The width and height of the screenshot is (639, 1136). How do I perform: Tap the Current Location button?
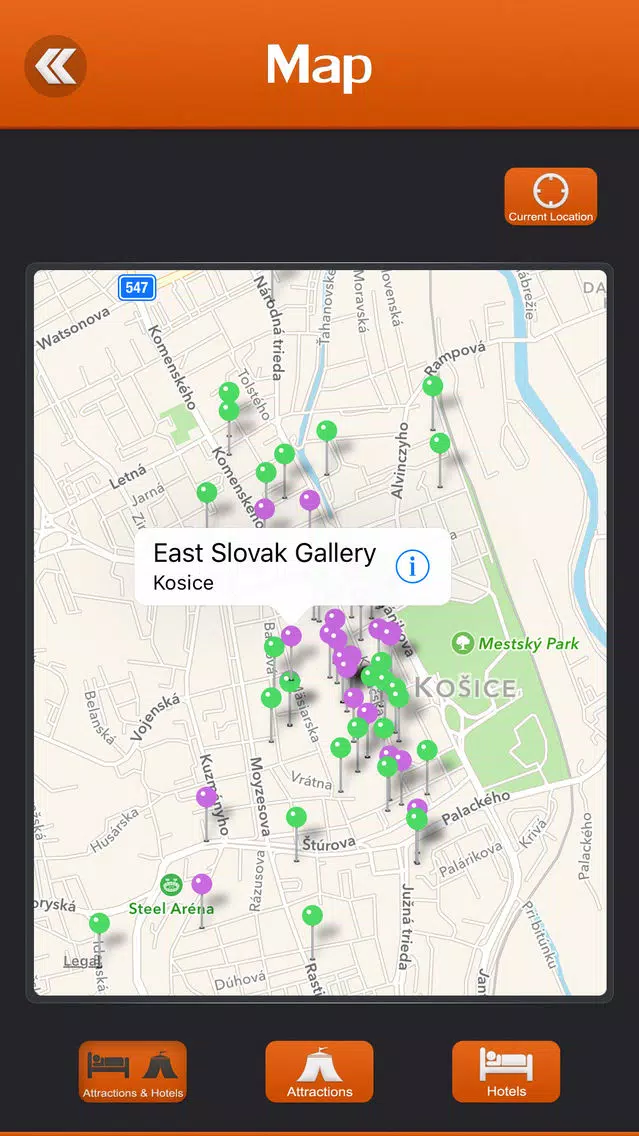[x=550, y=196]
